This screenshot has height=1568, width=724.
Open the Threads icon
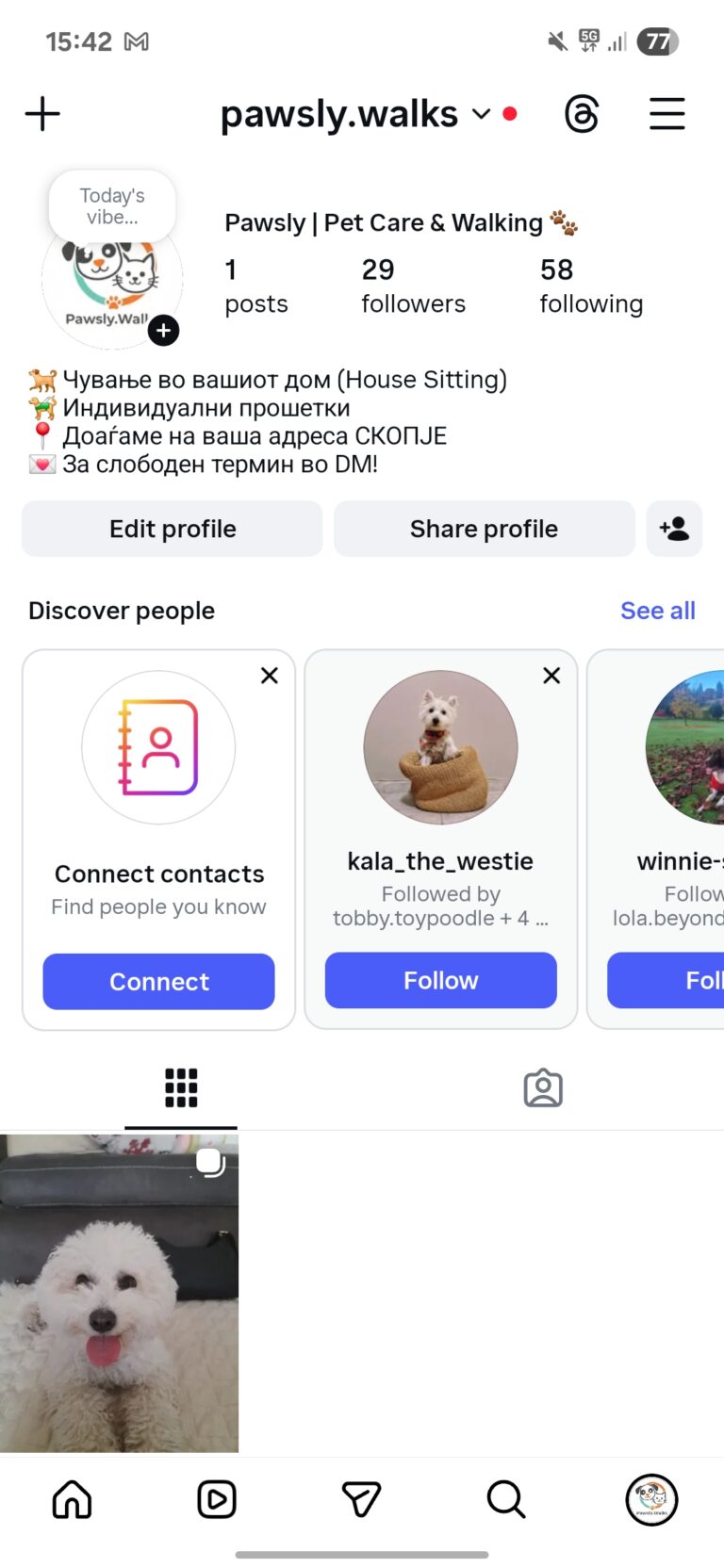(x=582, y=114)
